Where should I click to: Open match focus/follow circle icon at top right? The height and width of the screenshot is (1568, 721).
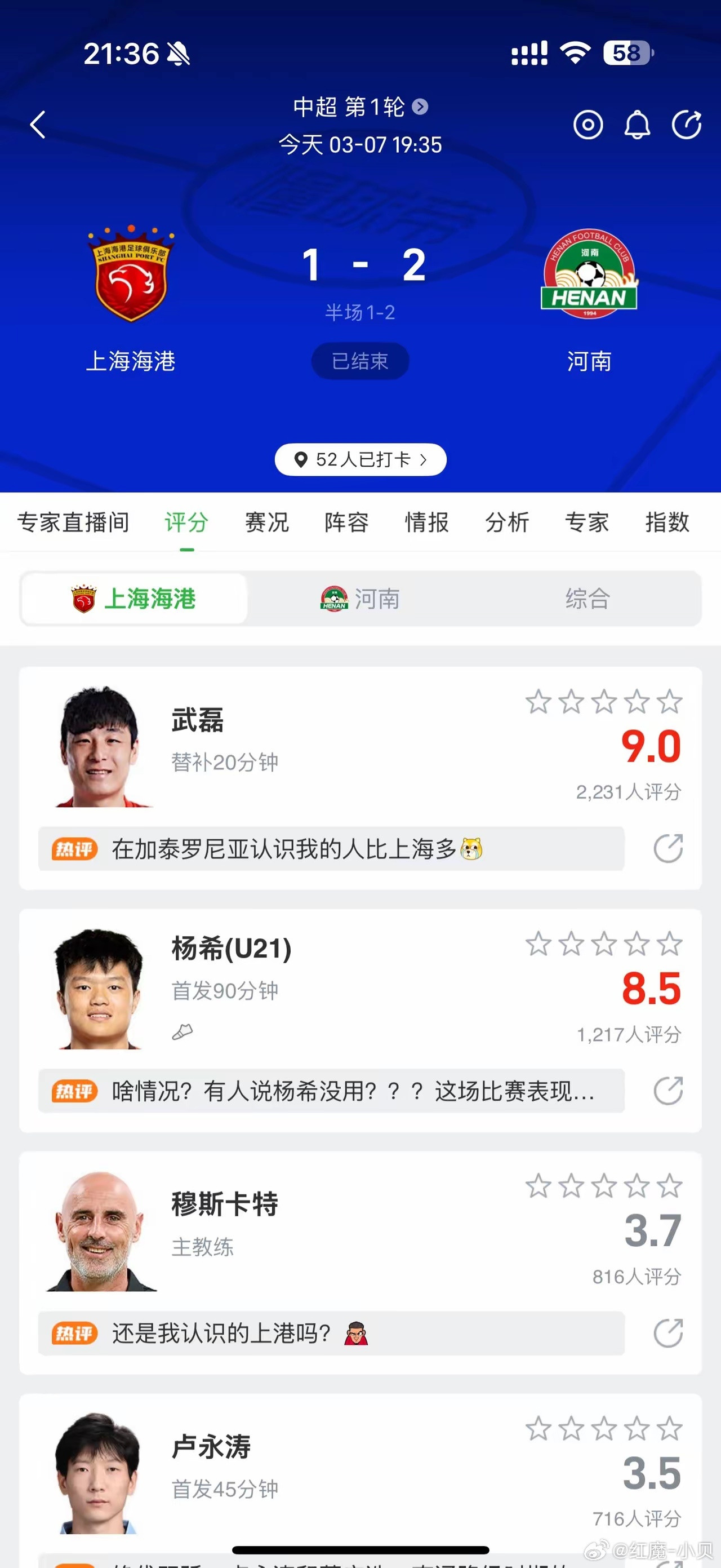pos(588,125)
